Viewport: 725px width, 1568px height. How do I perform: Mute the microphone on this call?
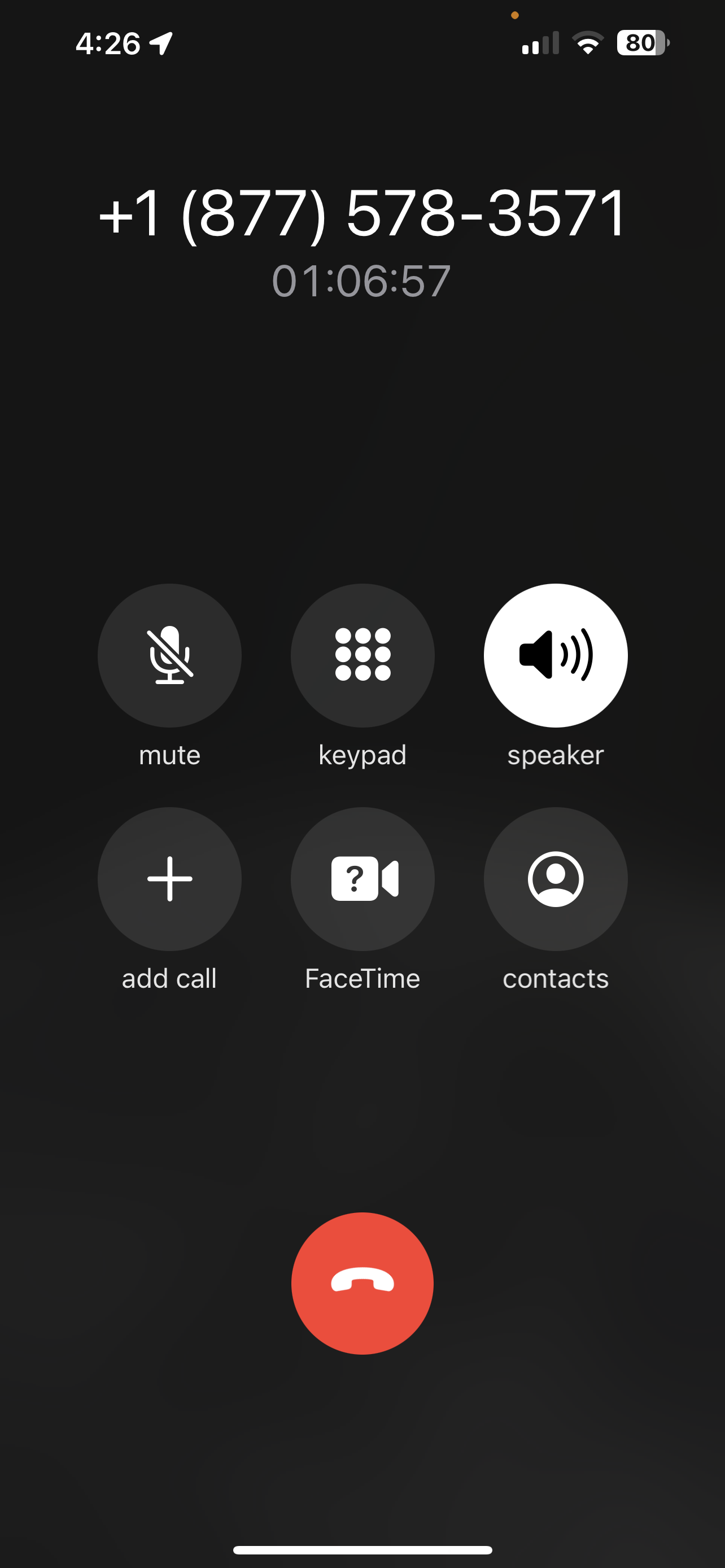169,655
